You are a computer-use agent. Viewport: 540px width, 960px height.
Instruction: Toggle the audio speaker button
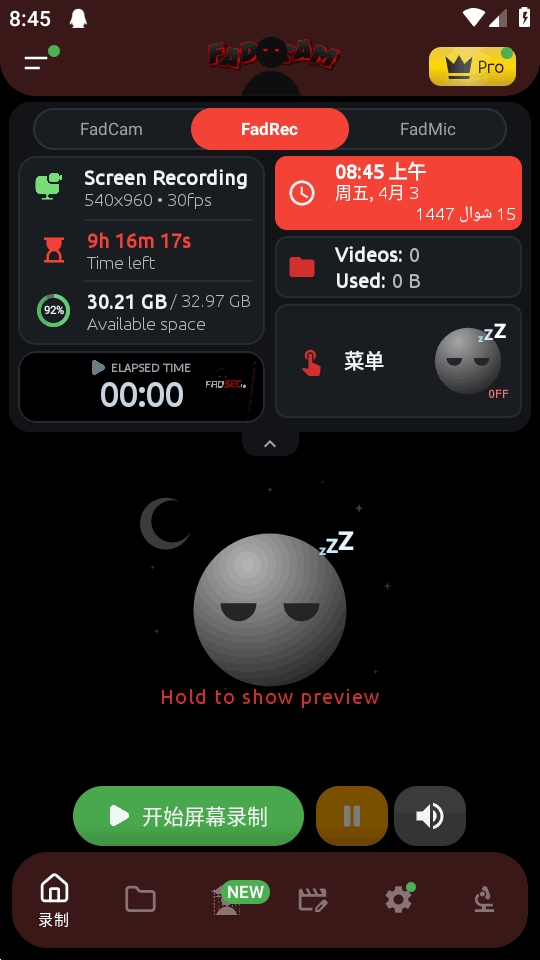point(430,816)
